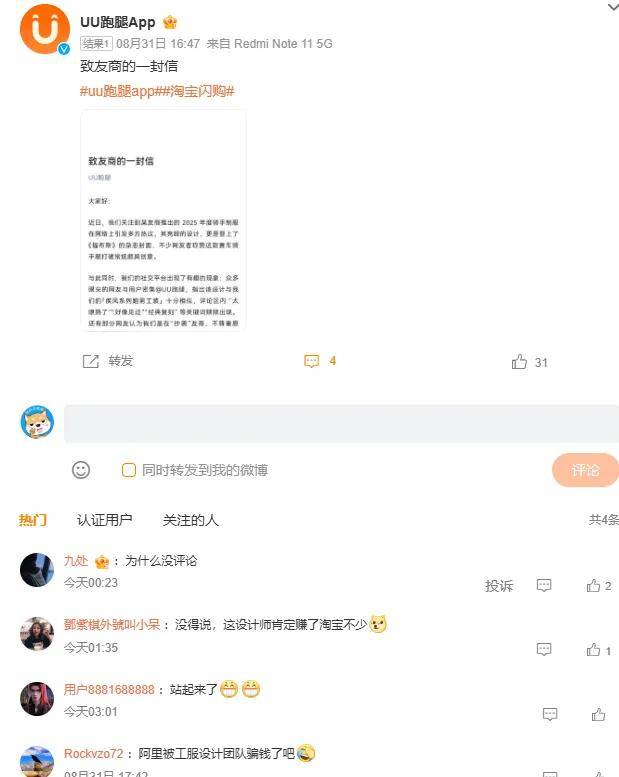The width and height of the screenshot is (619, 777).
Task: Switch to the 关注的人 tab
Action: point(190,520)
